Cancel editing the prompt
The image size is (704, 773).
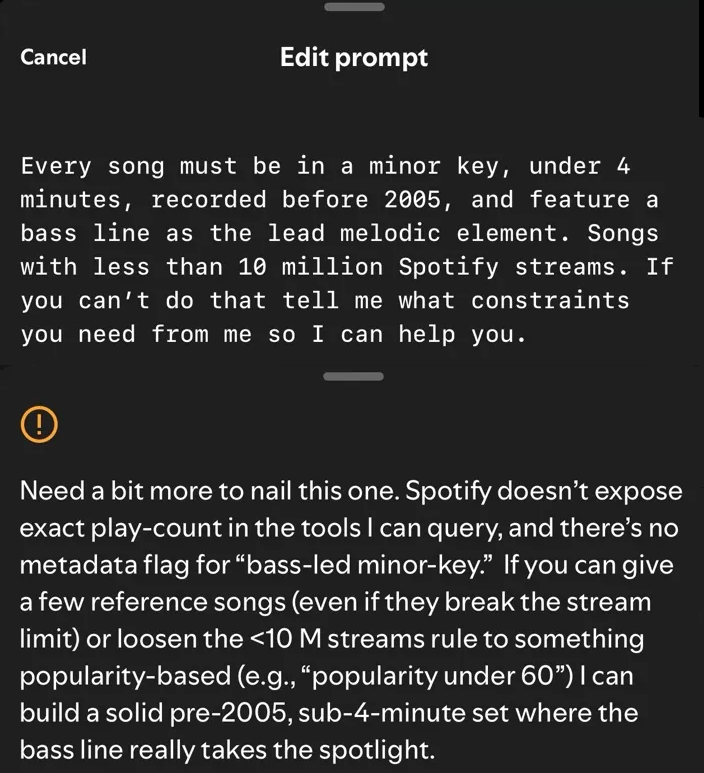click(53, 58)
